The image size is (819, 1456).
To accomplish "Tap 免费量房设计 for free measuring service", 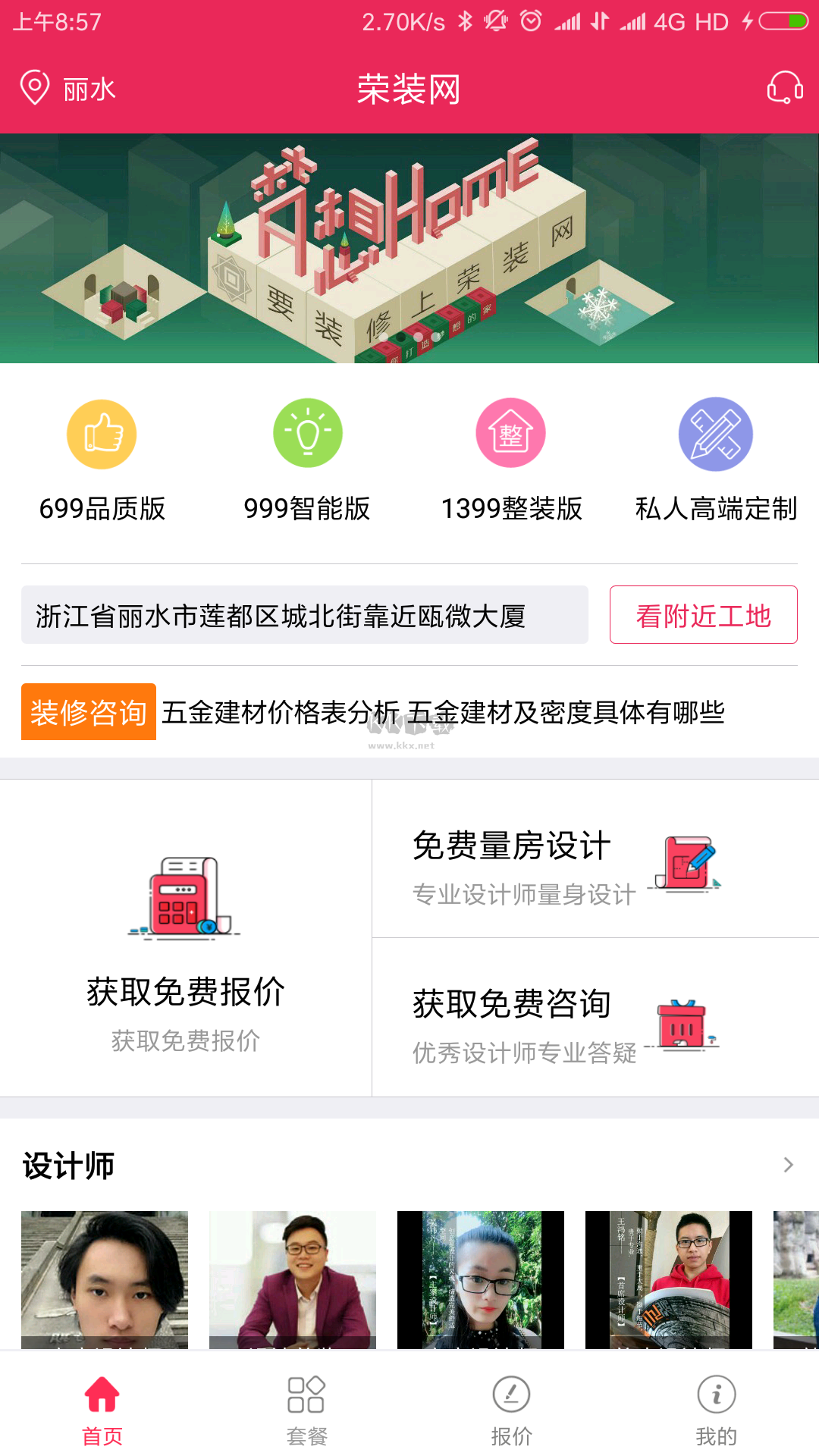I will tap(509, 847).
